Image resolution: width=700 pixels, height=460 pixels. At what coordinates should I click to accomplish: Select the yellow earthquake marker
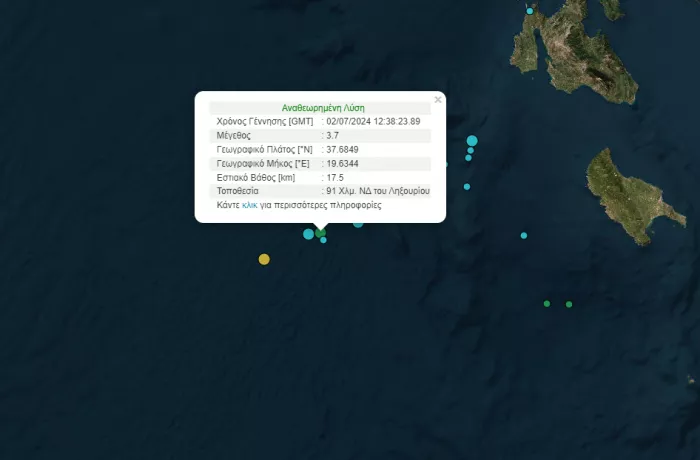[x=264, y=259]
